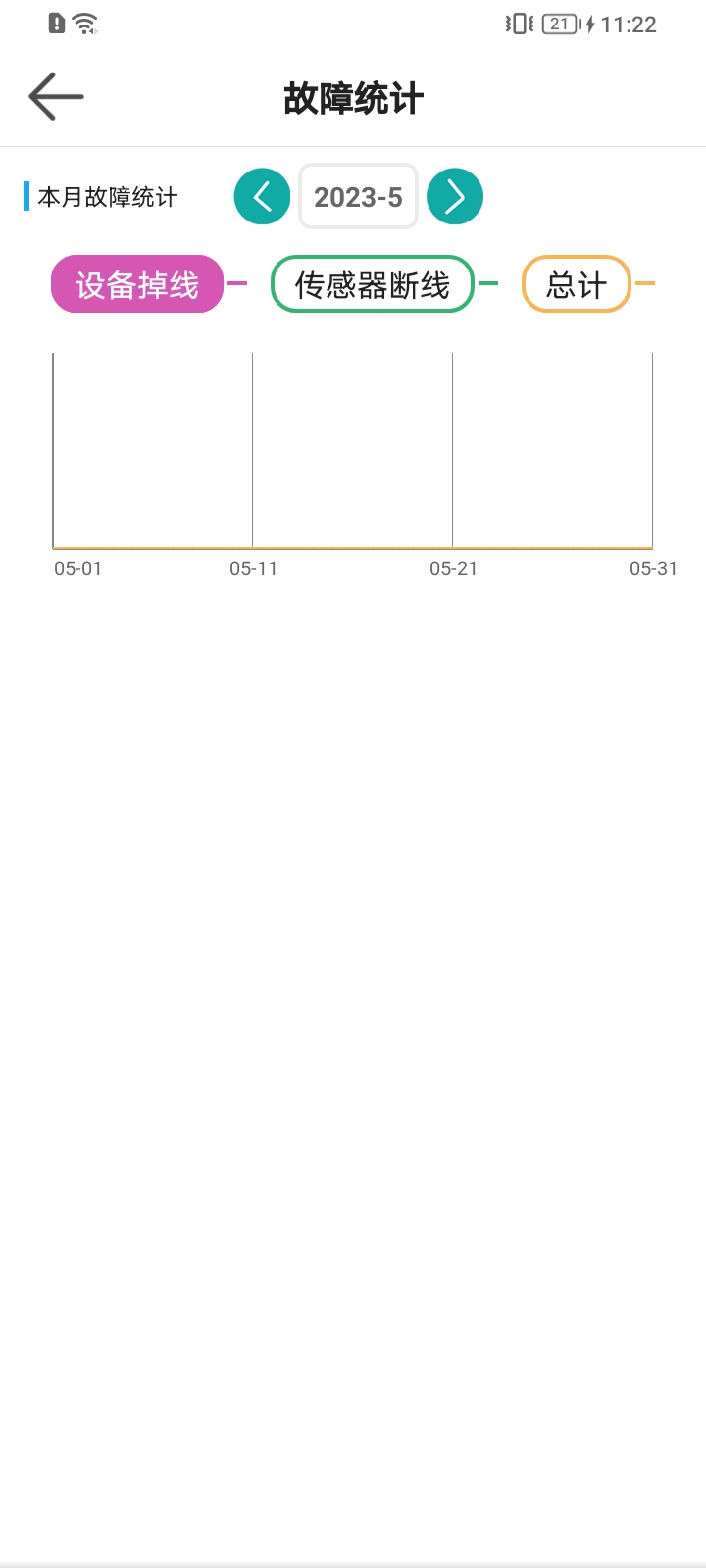Select the 设备掉线 chart filter
This screenshot has width=706, height=1568.
pos(137,284)
